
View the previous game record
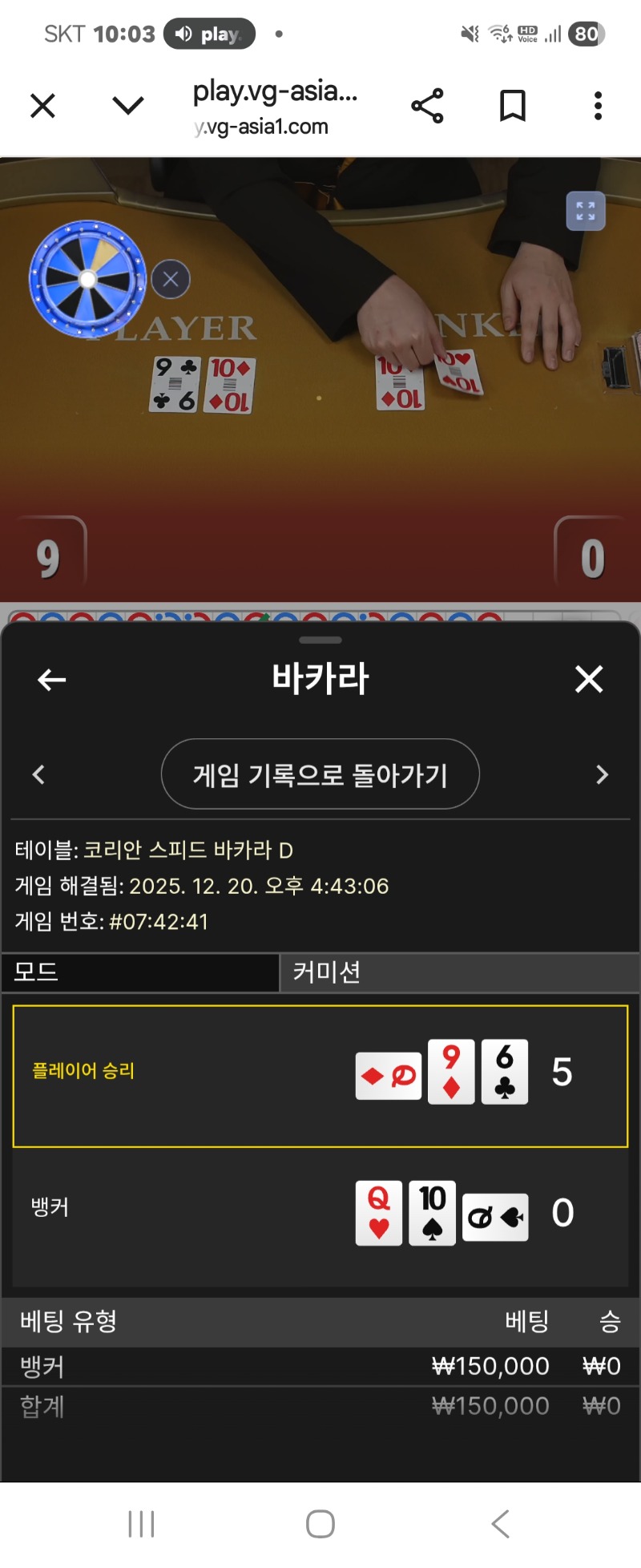38,774
